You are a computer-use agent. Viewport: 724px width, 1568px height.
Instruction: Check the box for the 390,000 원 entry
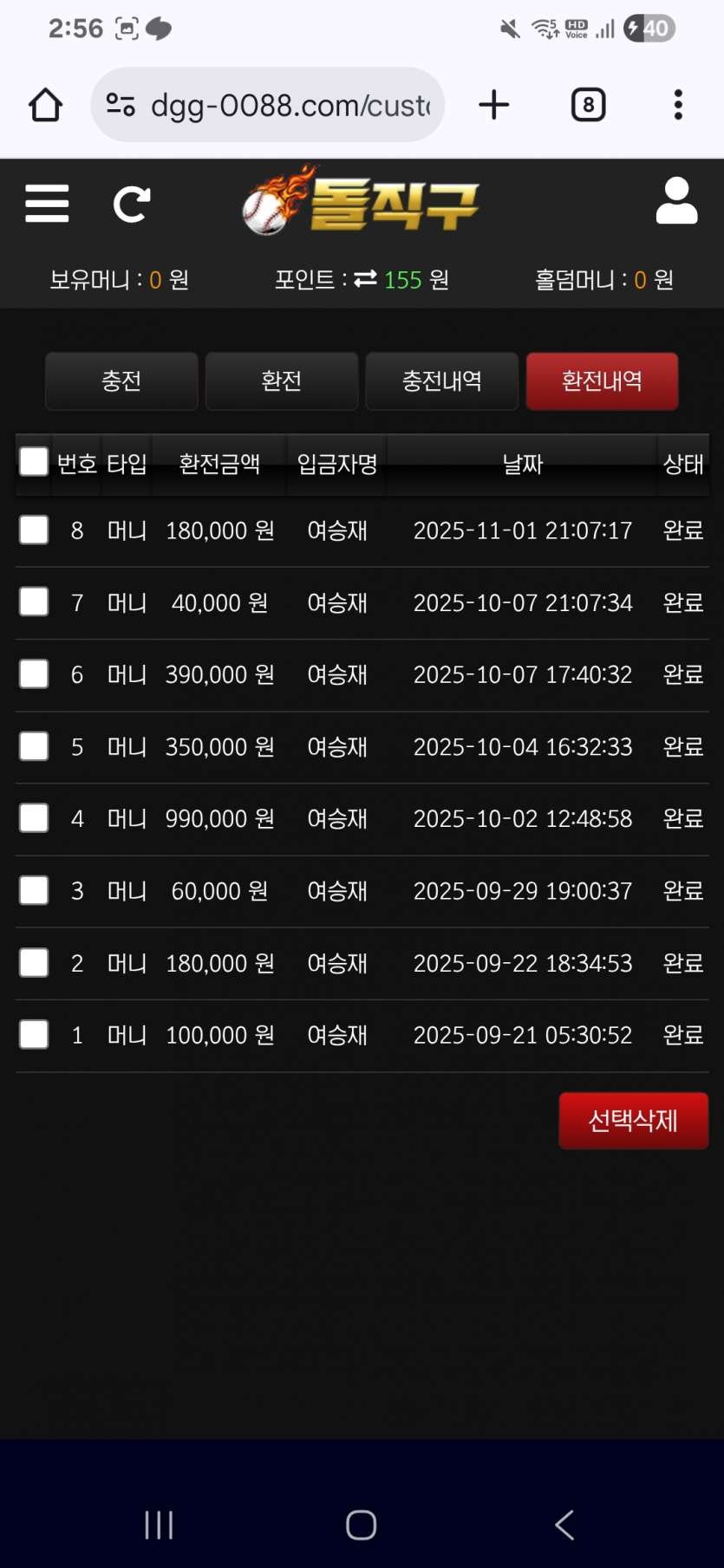[x=34, y=673]
